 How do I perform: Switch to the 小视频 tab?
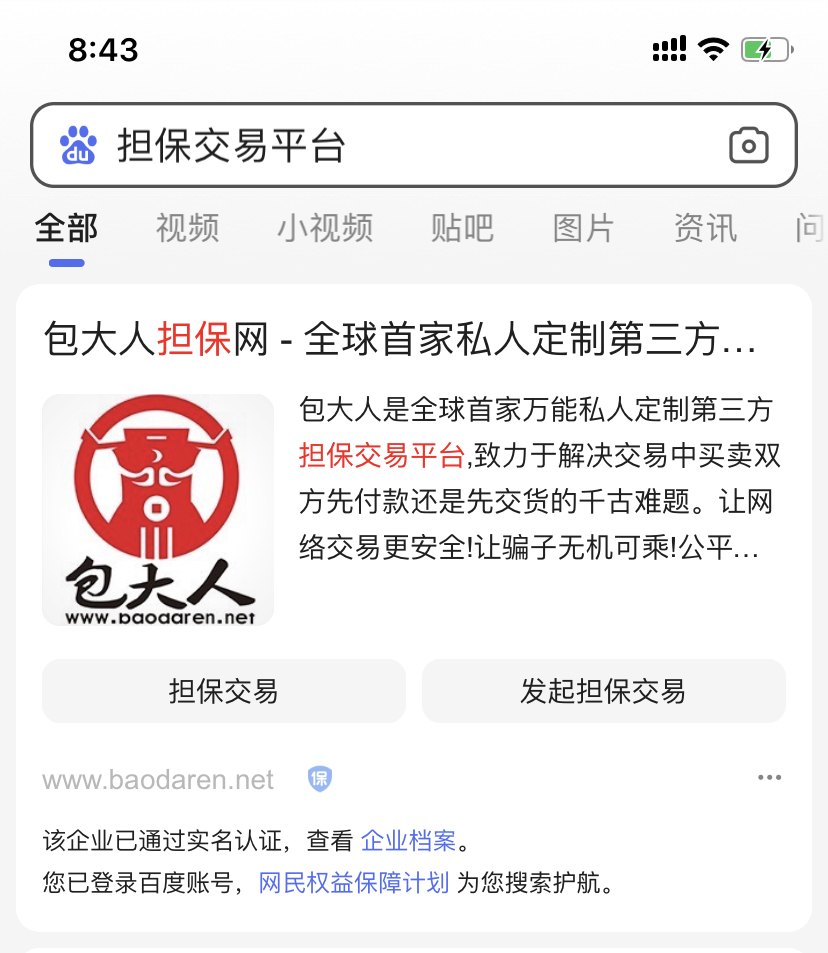[x=325, y=228]
